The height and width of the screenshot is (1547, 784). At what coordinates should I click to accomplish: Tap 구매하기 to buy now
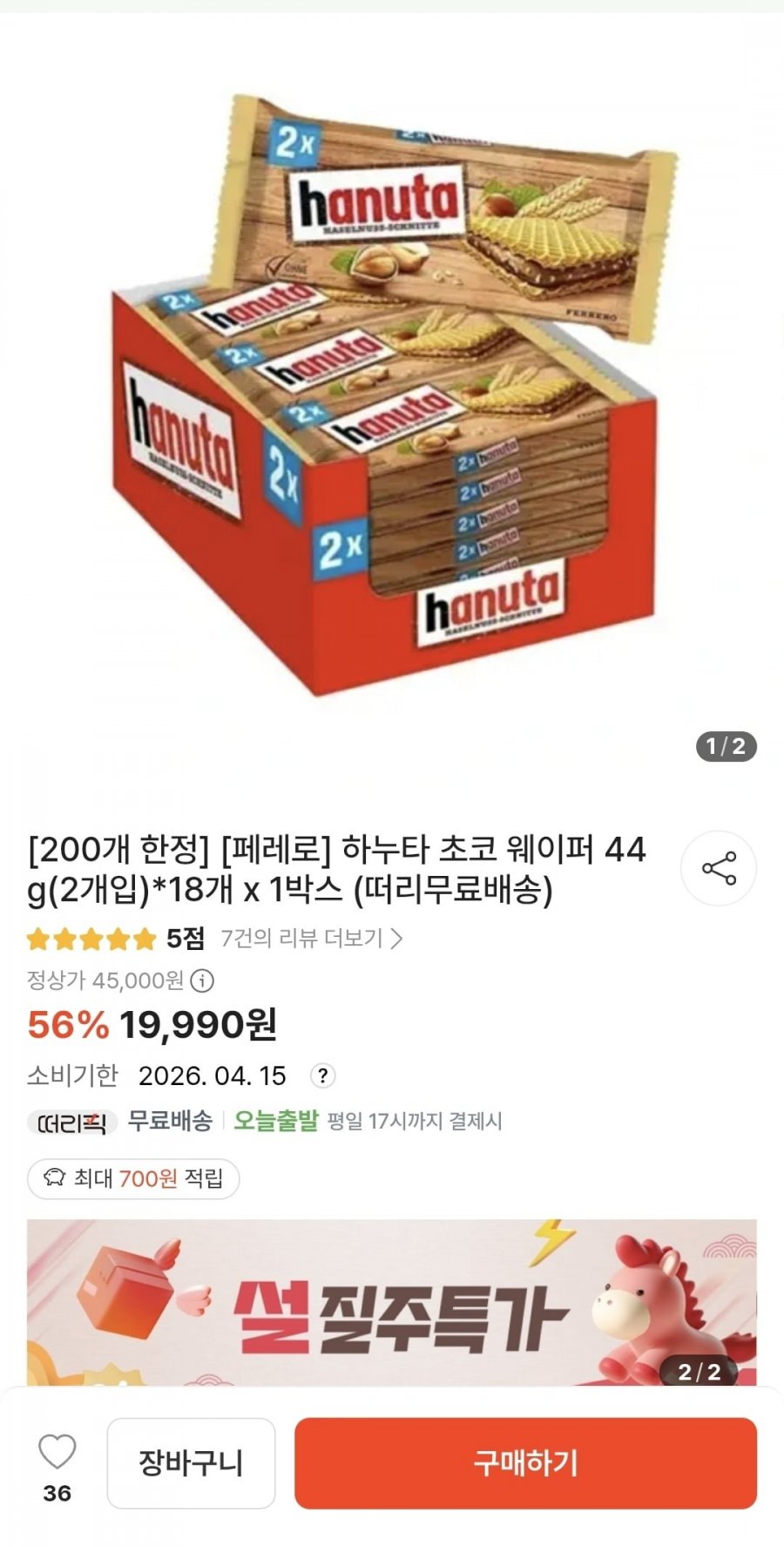525,1463
